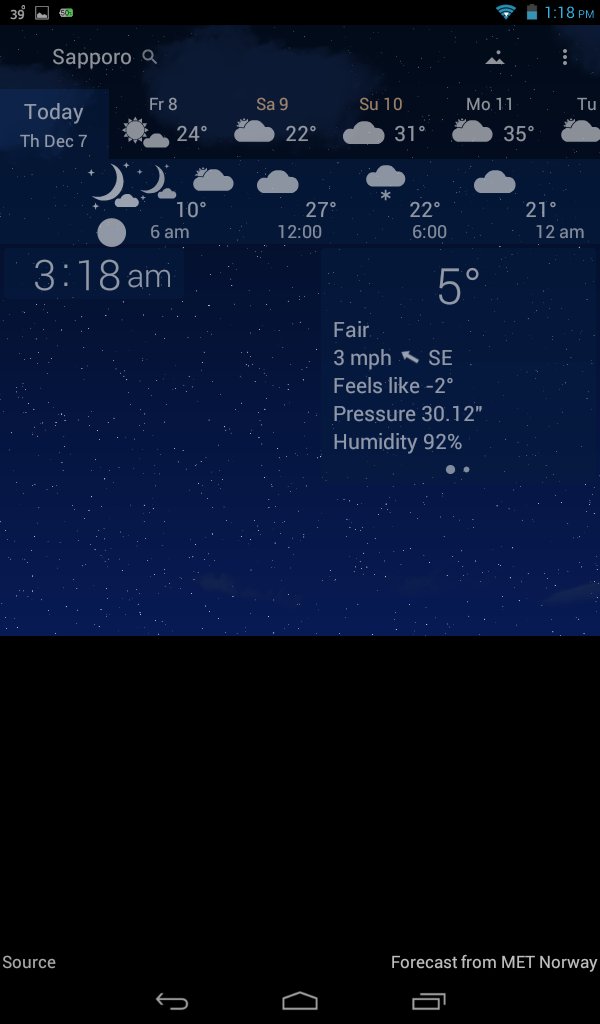The width and height of the screenshot is (600, 1024).
Task: Search for a location next to Sapporo
Action: click(150, 57)
